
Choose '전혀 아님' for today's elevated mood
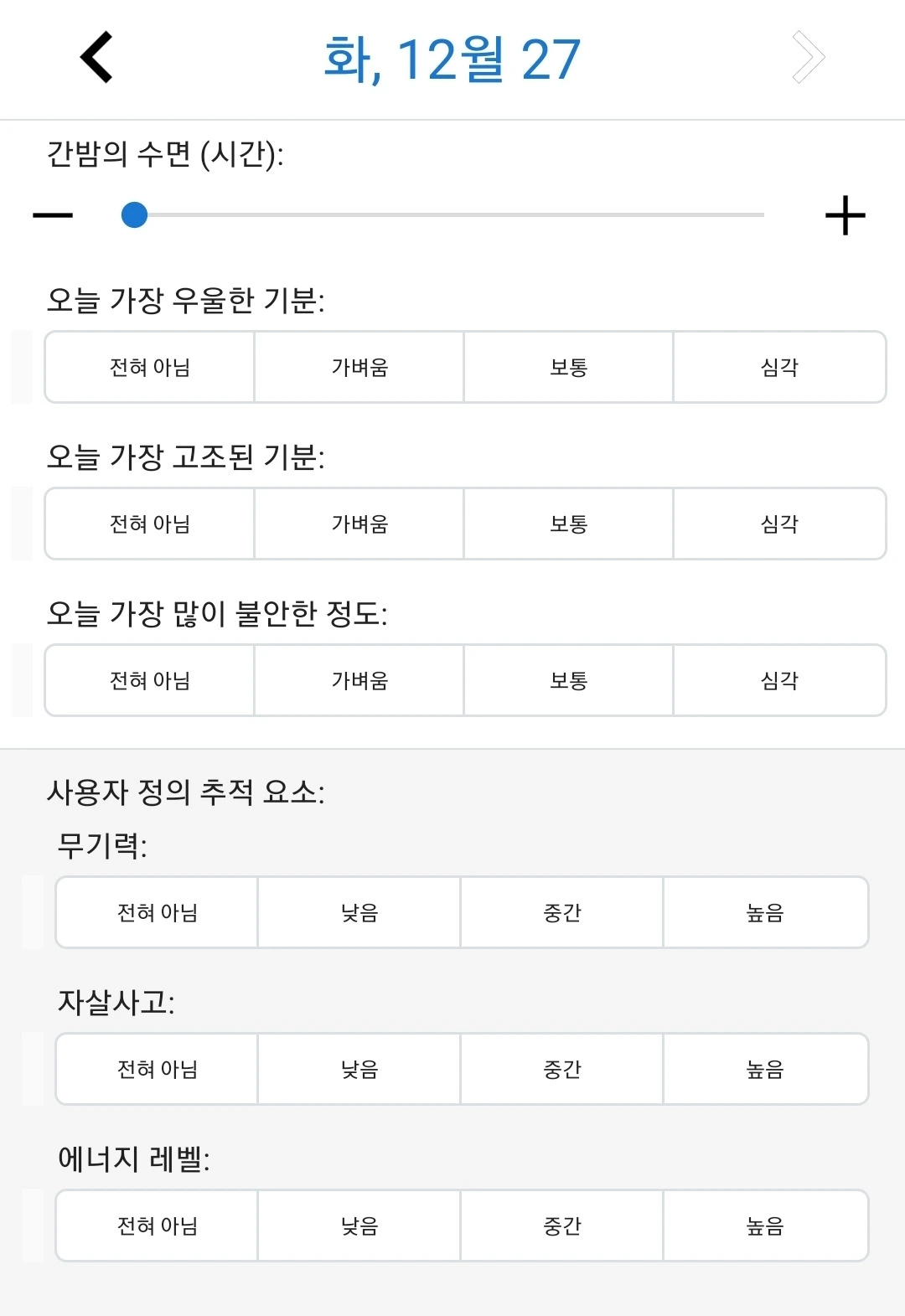click(148, 524)
